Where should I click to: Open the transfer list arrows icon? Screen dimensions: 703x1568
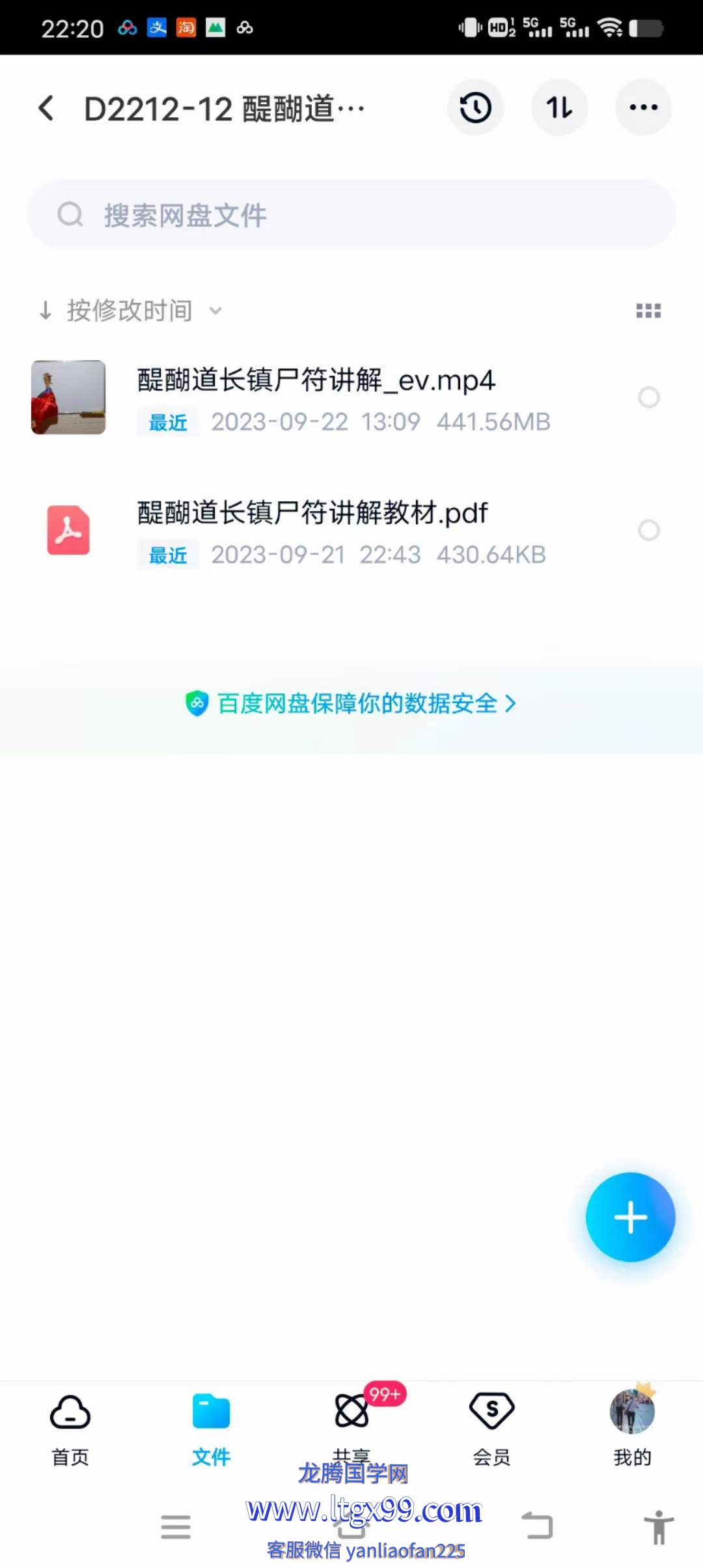559,108
